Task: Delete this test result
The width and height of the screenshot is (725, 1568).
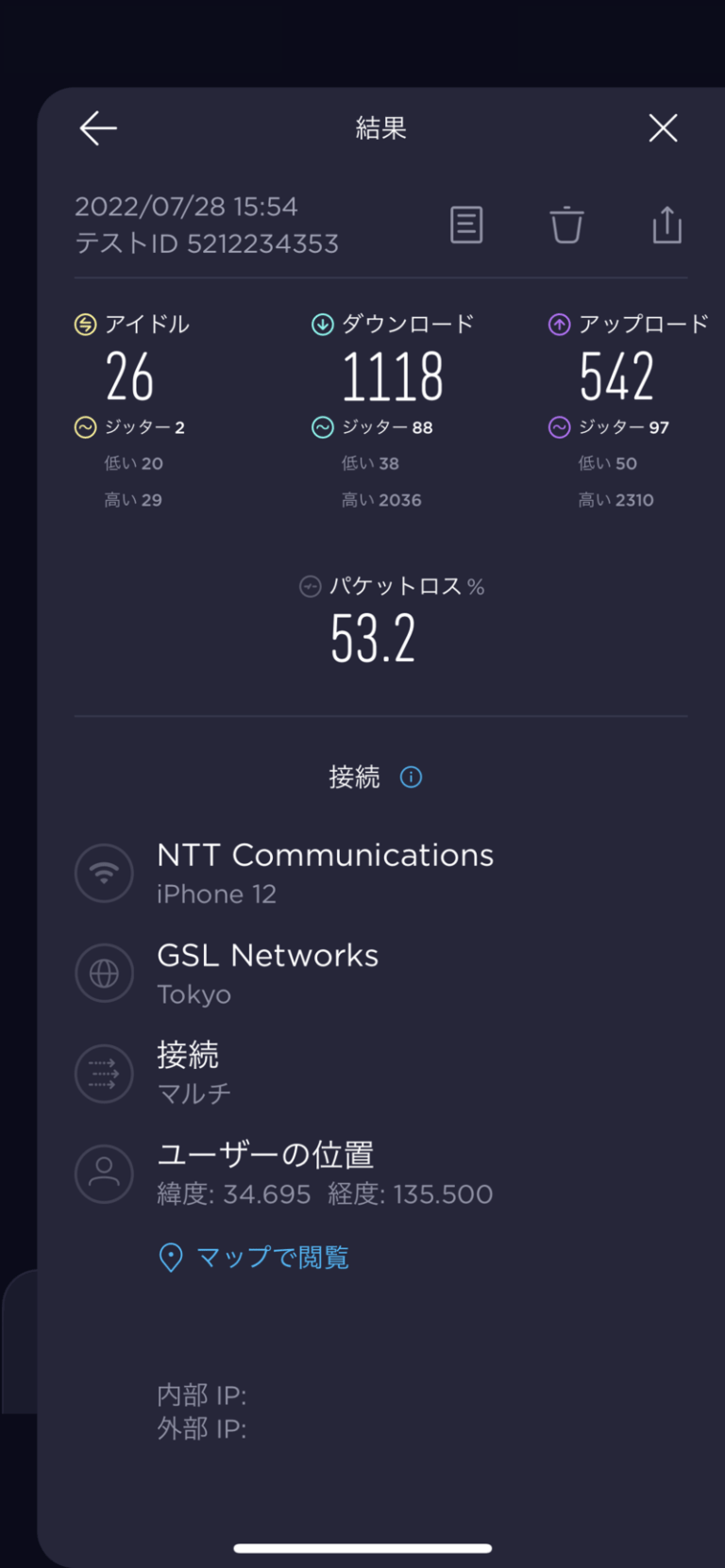Action: 566,225
